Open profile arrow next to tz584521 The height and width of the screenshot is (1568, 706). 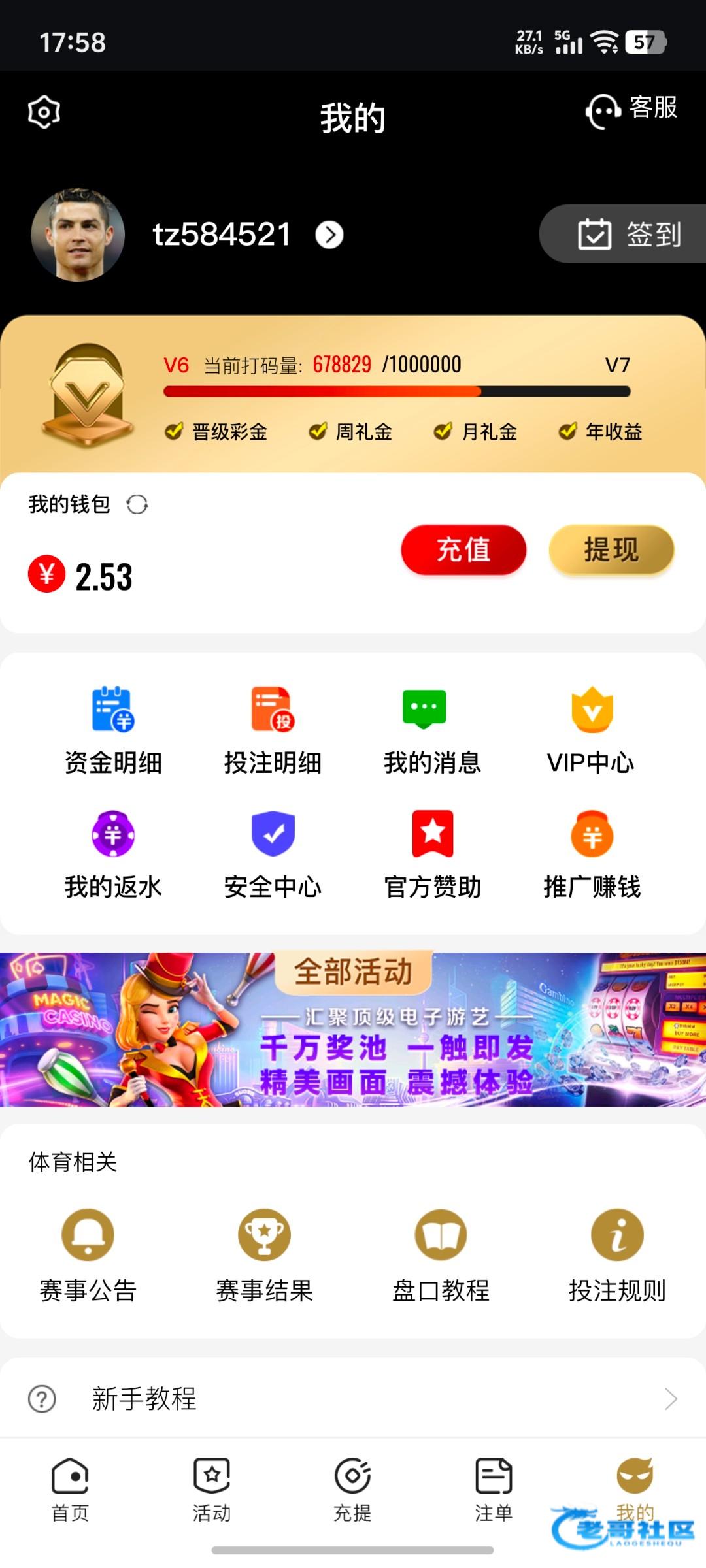coord(329,235)
